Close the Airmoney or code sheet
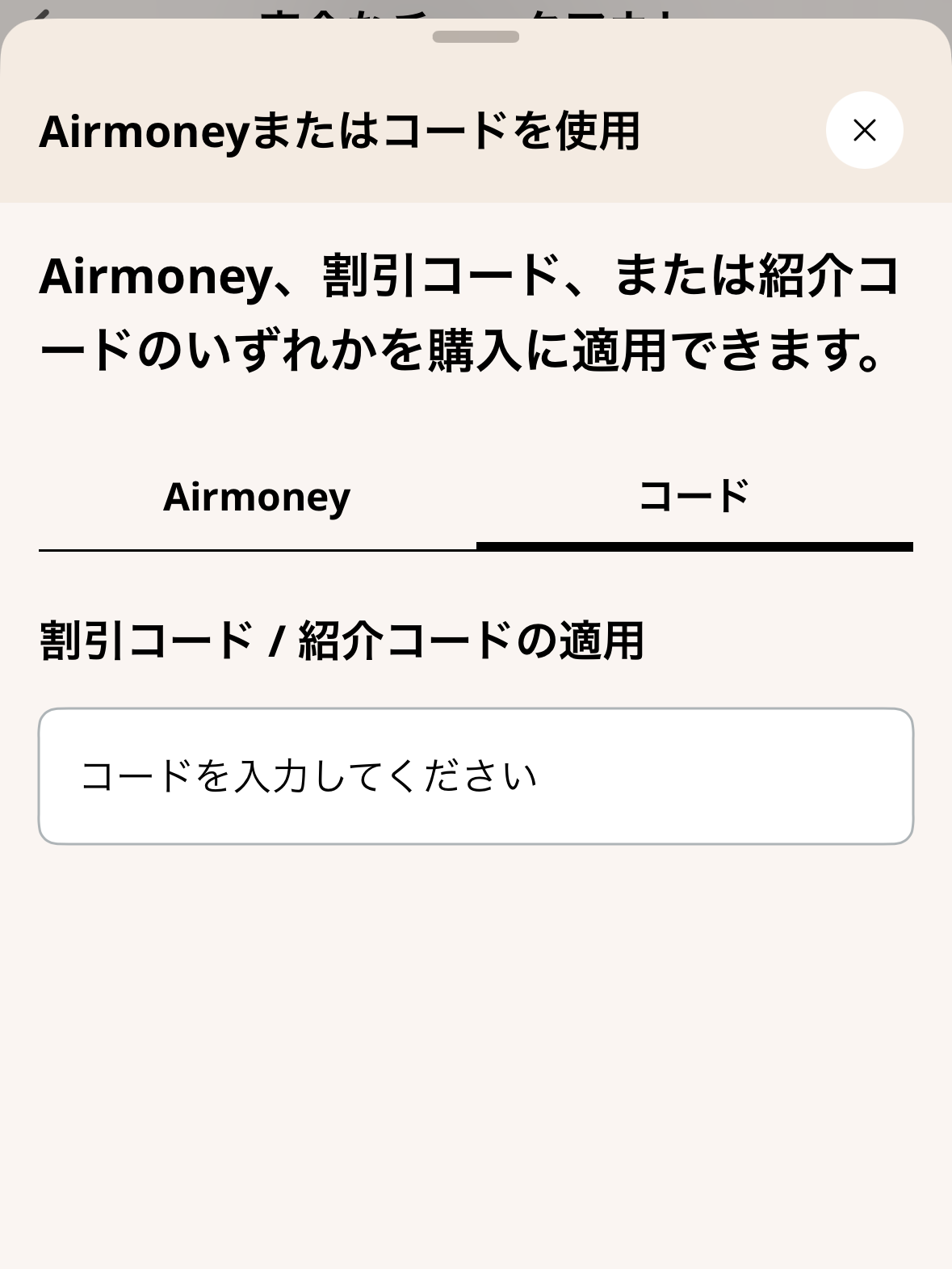952x1269 pixels. [864, 130]
